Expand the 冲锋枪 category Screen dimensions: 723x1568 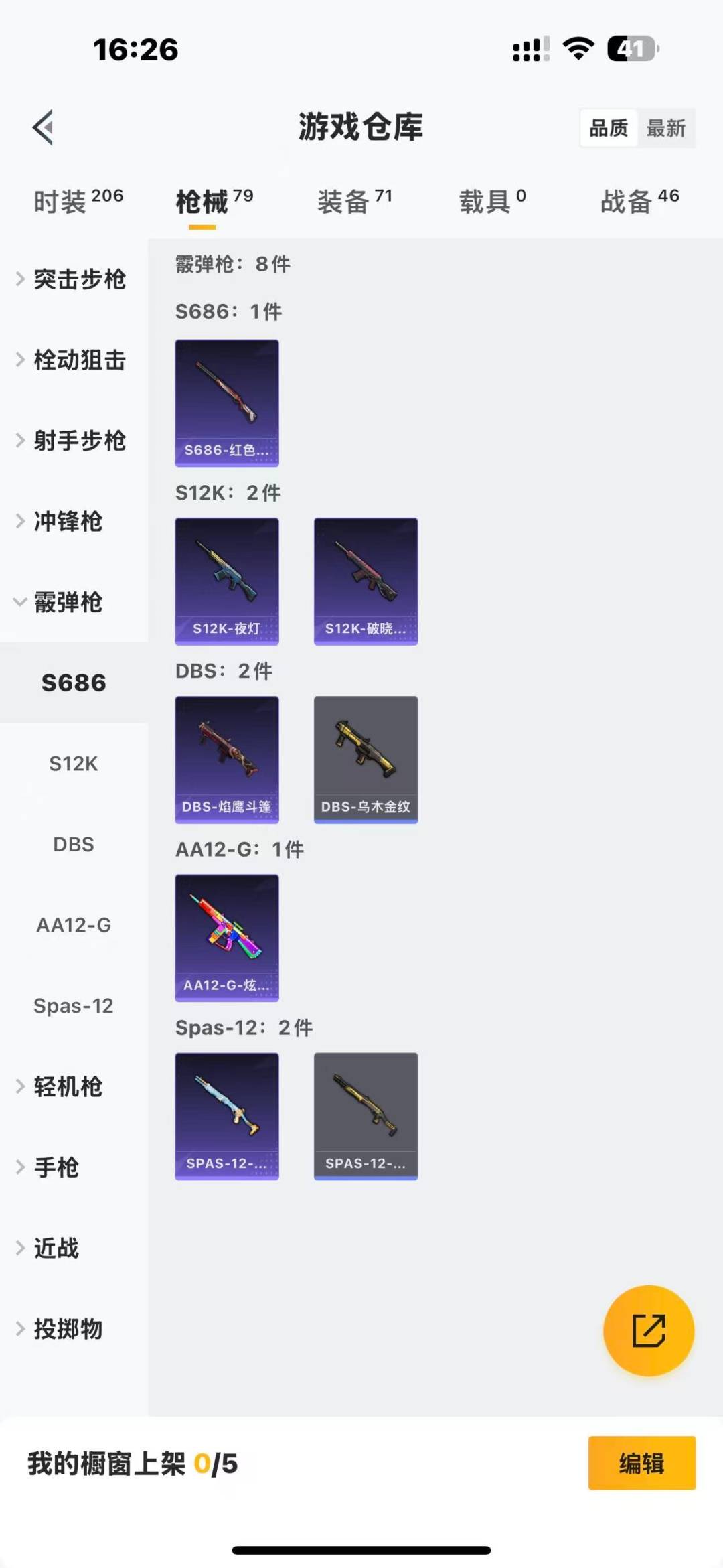click(67, 521)
